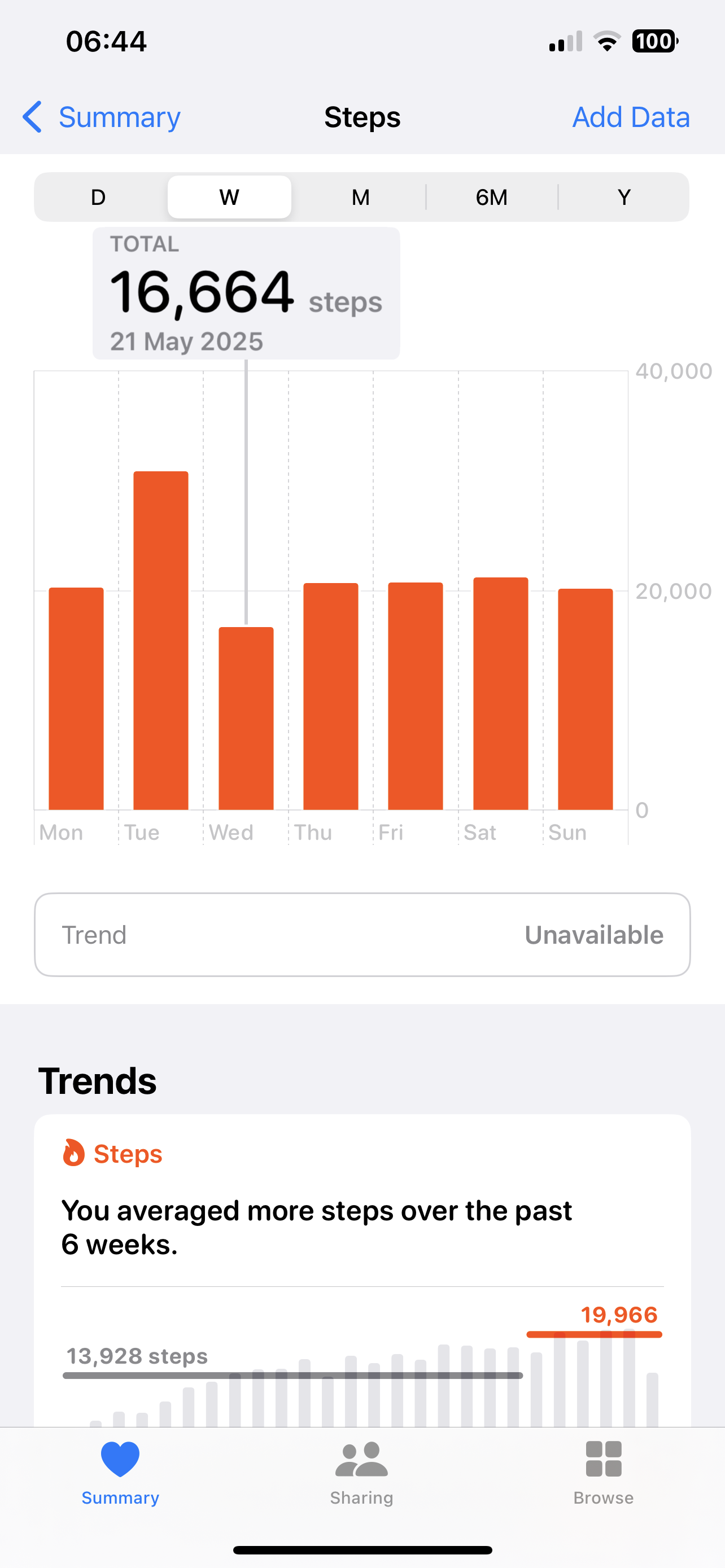This screenshot has height=1568, width=725.
Task: Open the Browse tab
Action: coord(603,1473)
